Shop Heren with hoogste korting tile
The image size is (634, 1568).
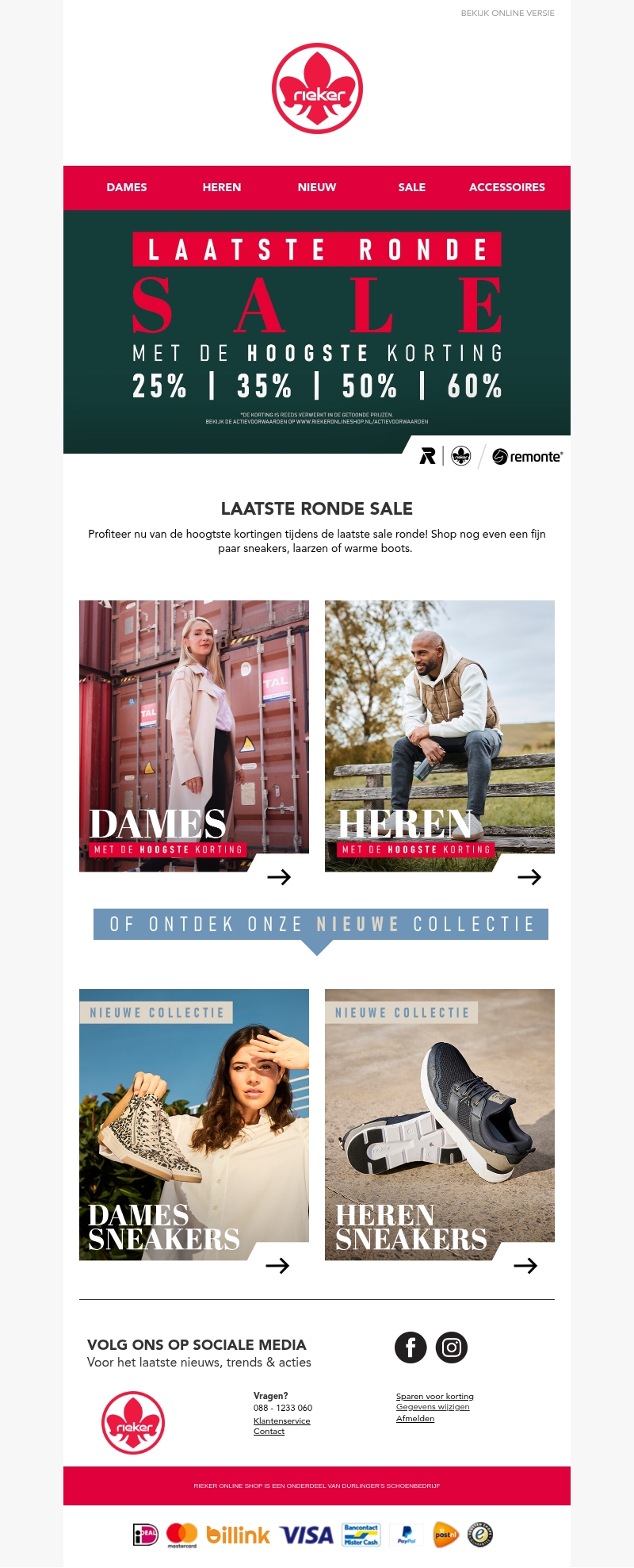pyautogui.click(x=440, y=736)
